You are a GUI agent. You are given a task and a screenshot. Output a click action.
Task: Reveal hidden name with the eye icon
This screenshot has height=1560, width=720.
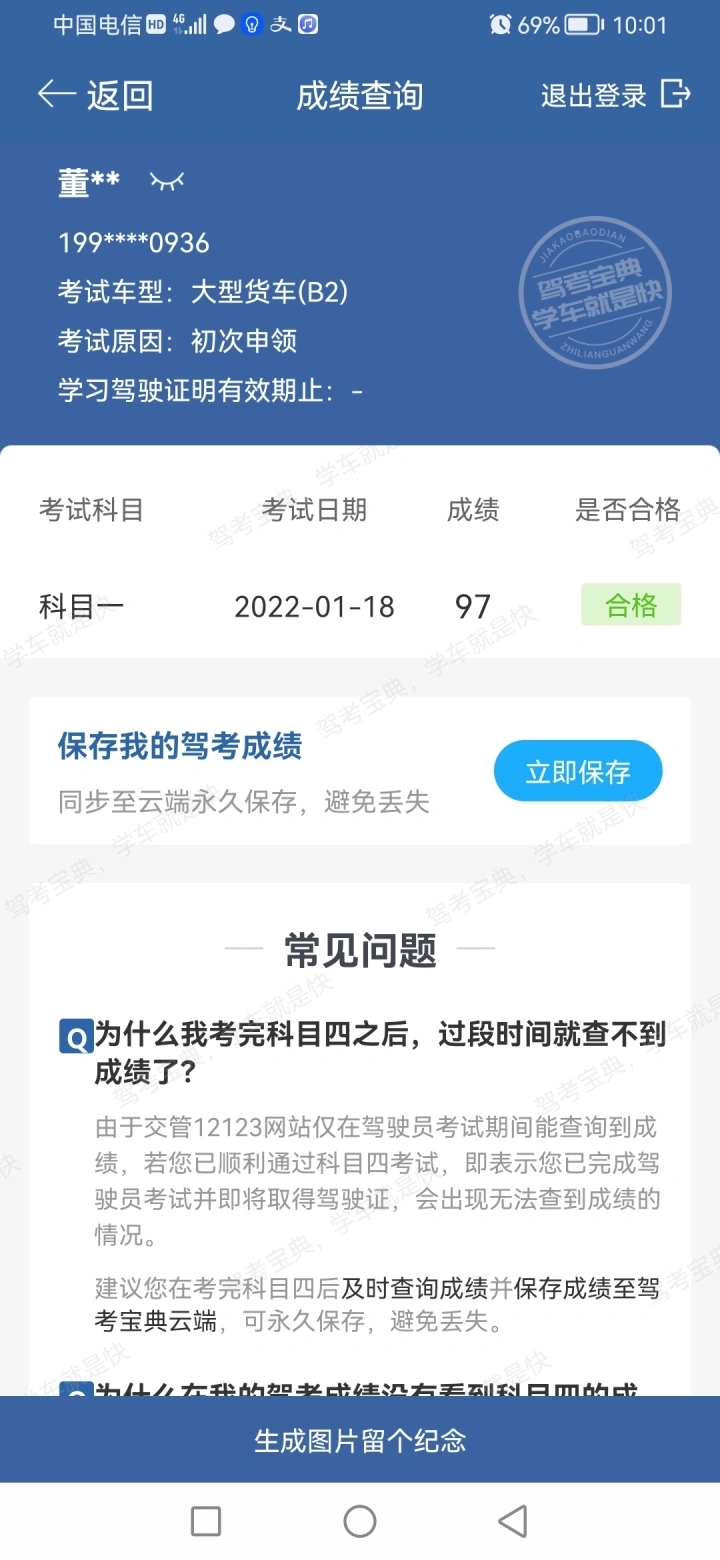[167, 181]
